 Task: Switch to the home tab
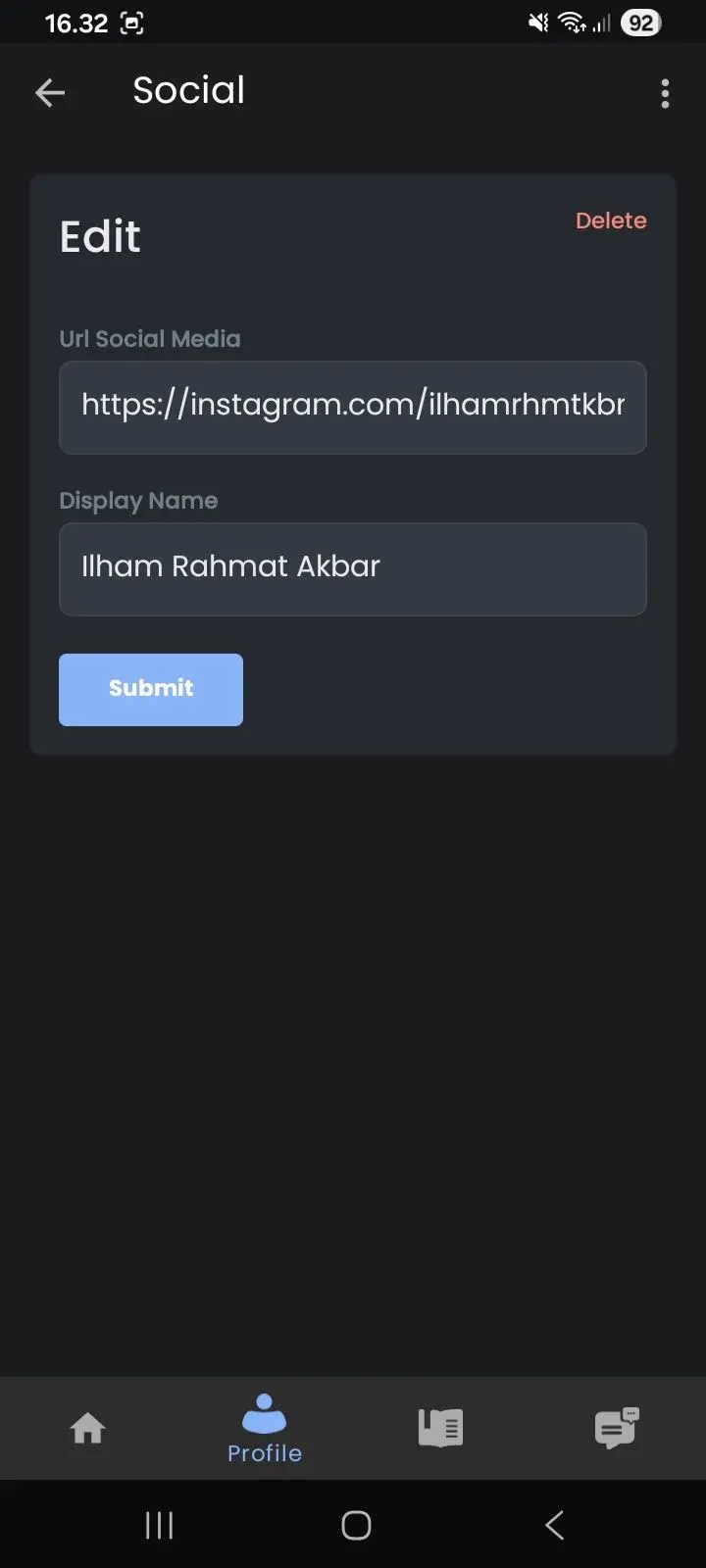[x=88, y=1428]
